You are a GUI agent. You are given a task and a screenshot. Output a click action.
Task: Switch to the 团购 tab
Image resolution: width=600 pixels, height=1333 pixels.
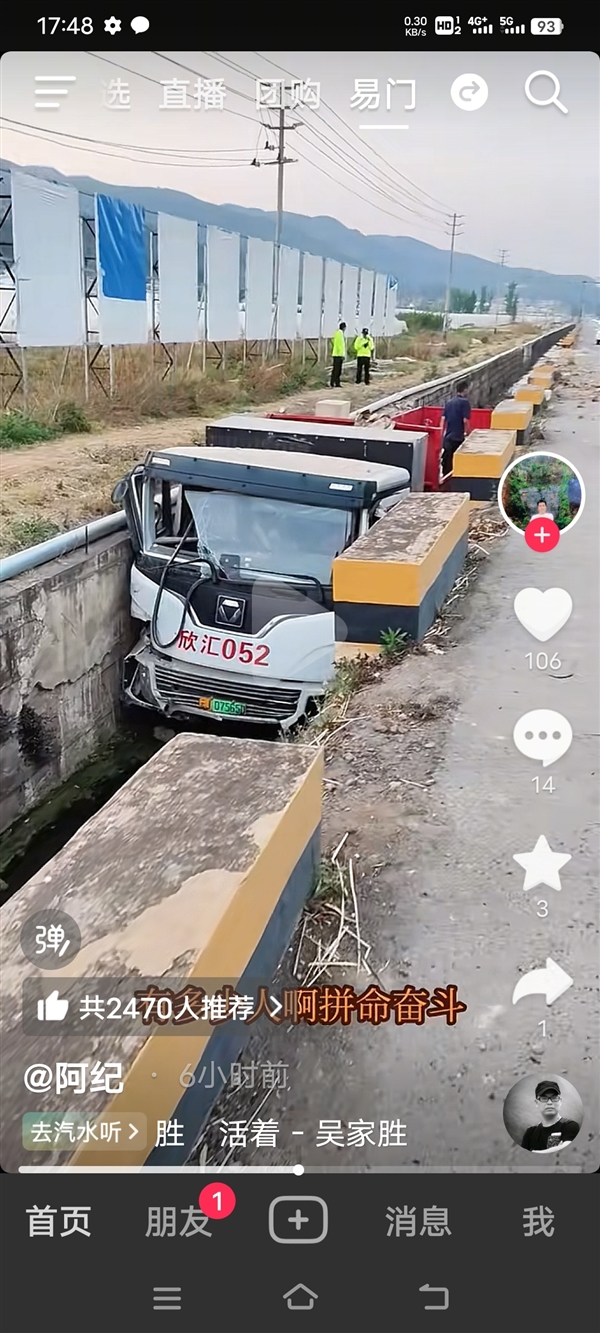(x=287, y=94)
